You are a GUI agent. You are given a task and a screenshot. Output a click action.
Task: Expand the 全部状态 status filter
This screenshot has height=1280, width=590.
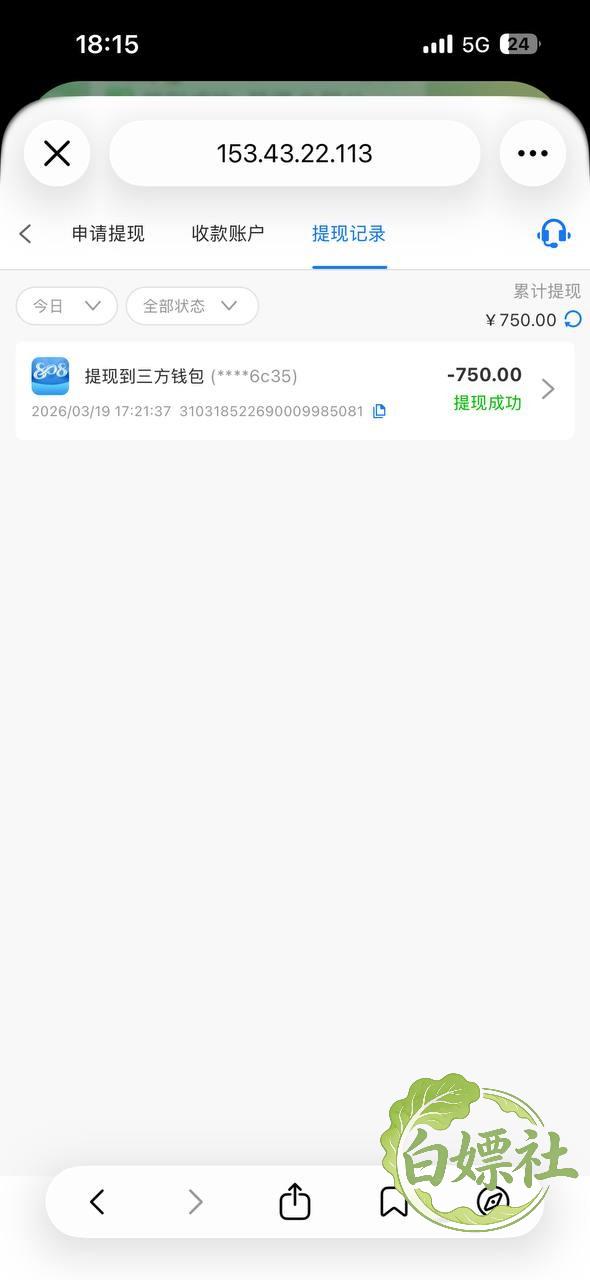point(192,306)
